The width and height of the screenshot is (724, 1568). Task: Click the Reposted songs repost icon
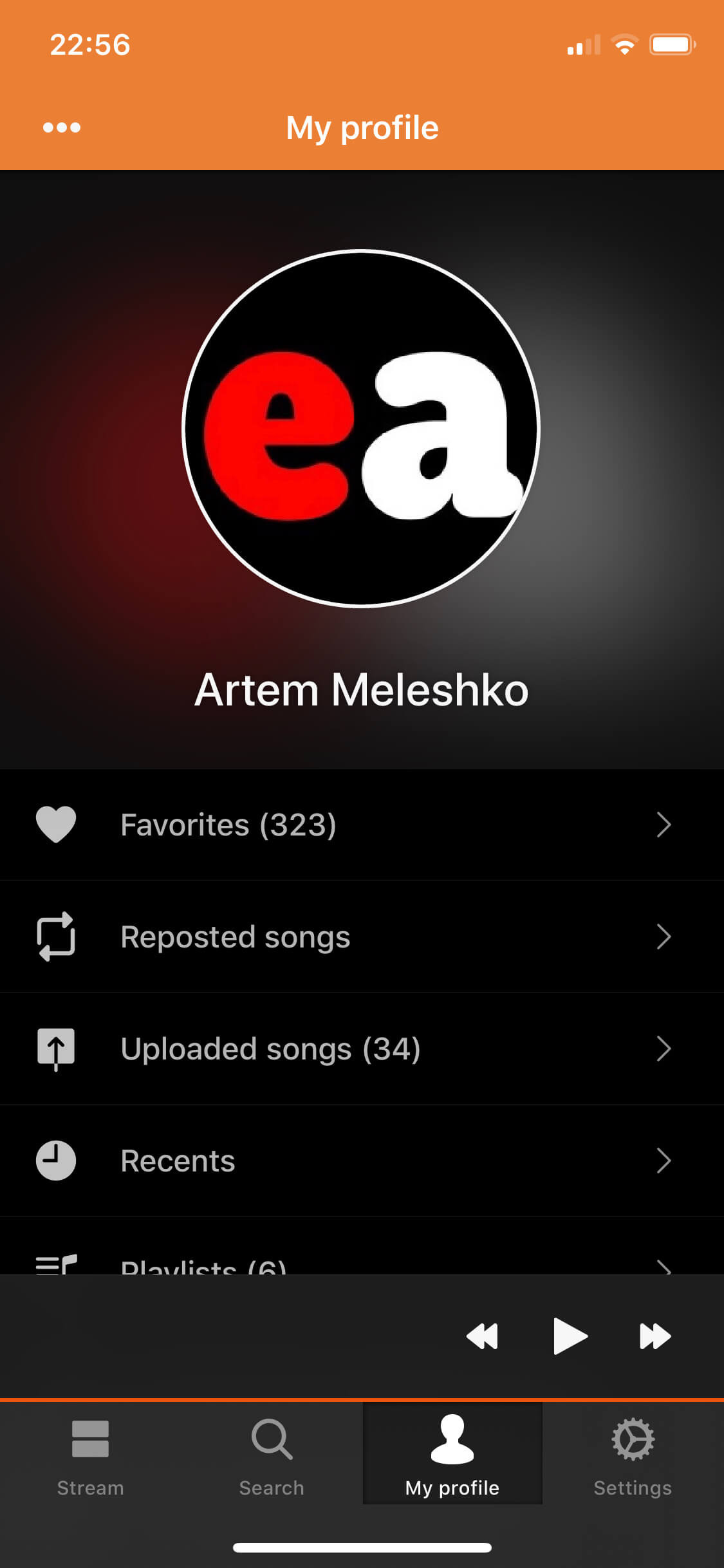tap(56, 937)
